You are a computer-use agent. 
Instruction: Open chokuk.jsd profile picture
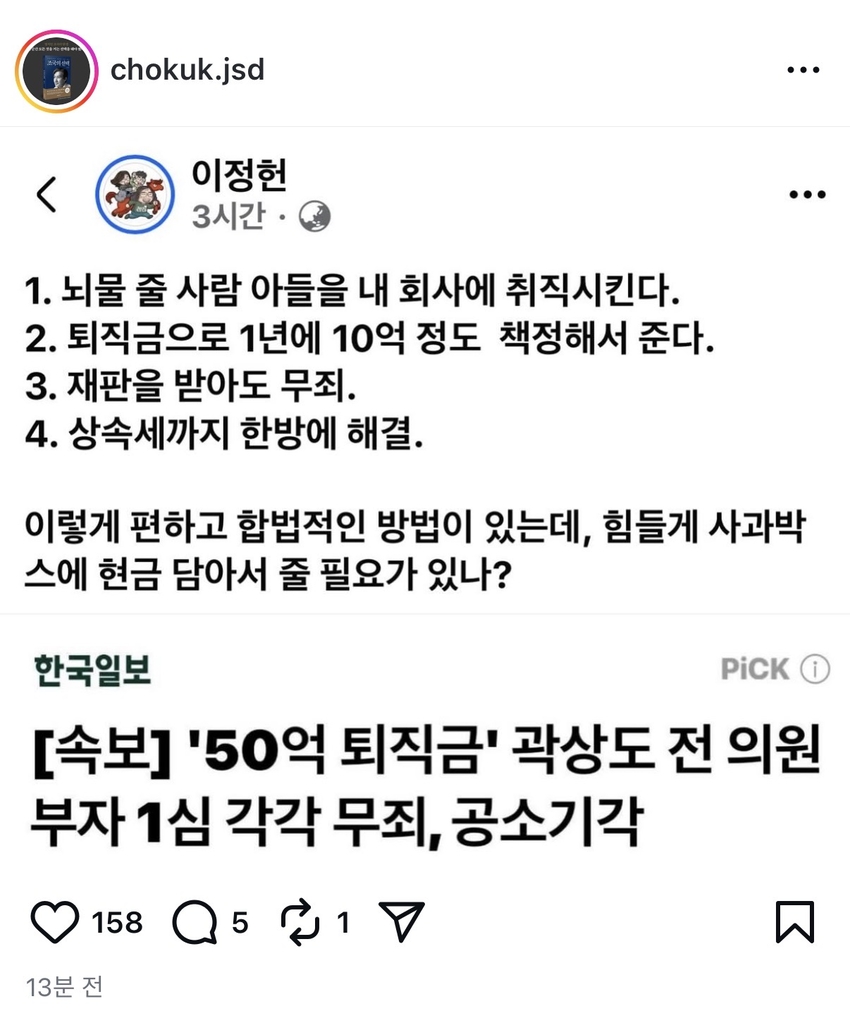[55, 71]
